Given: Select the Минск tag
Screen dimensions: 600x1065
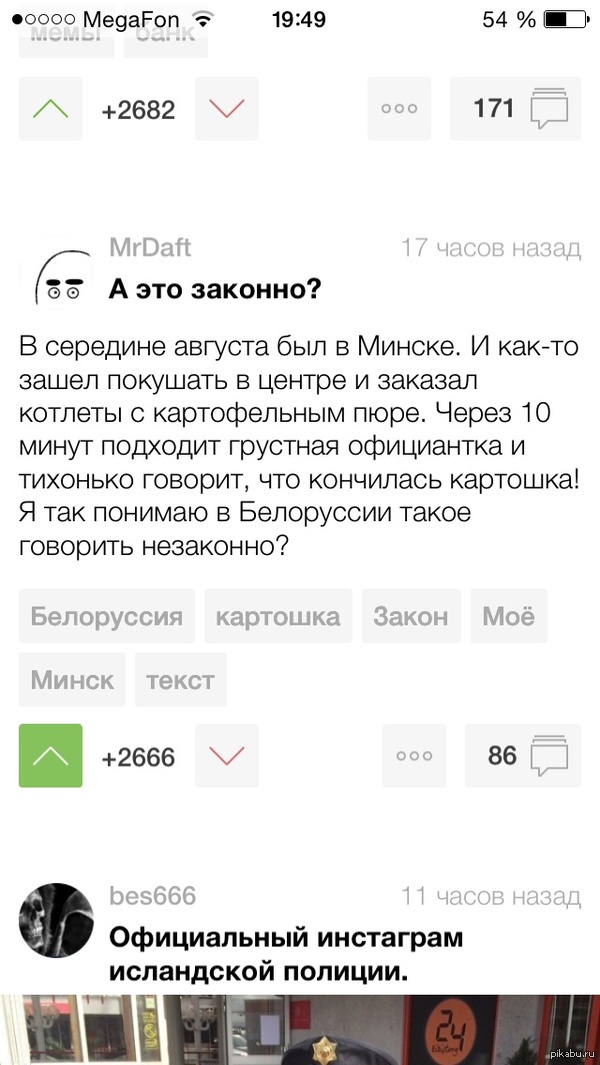Looking at the screenshot, I should 72,680.
